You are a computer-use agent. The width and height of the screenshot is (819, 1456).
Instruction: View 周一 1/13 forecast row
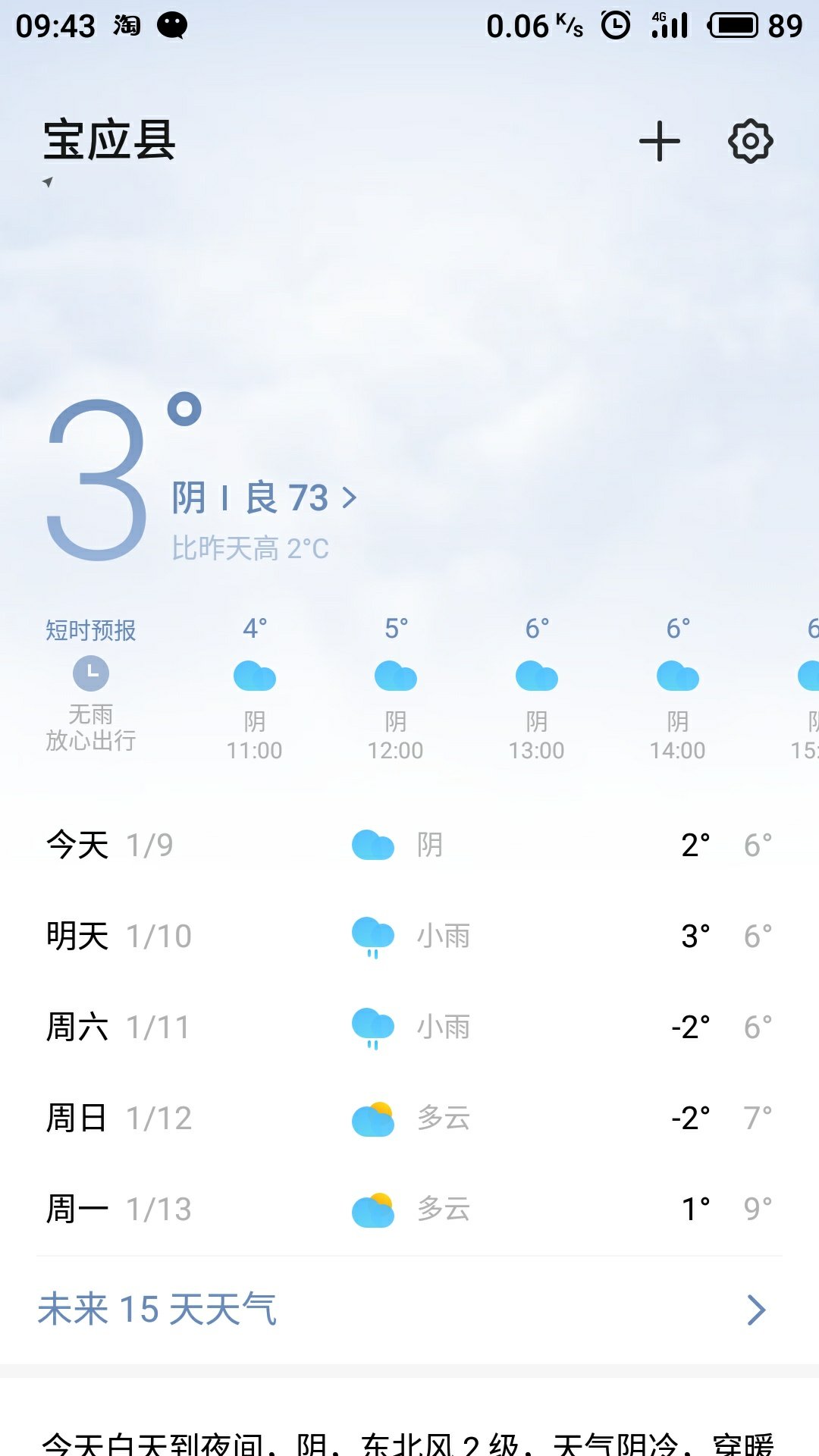pyautogui.click(x=409, y=1209)
